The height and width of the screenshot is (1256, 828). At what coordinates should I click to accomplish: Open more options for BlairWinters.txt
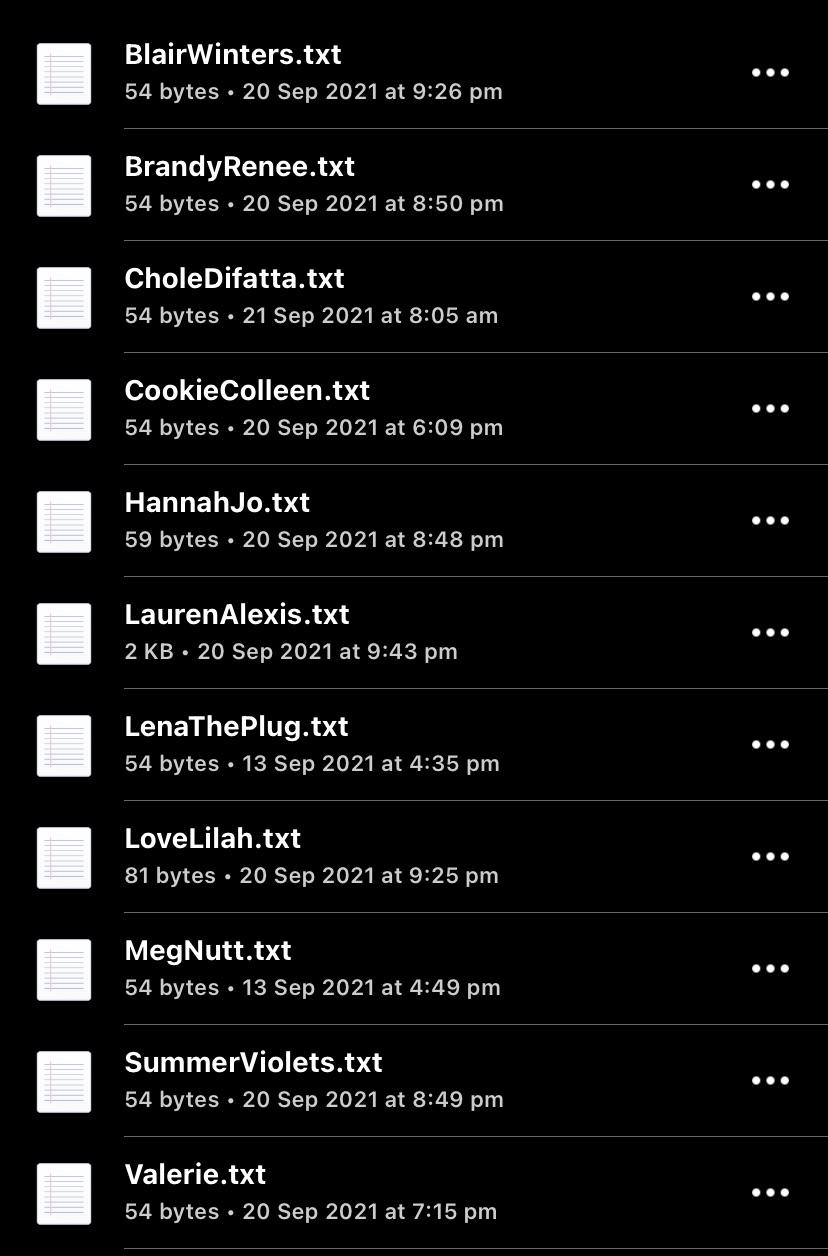tap(770, 72)
